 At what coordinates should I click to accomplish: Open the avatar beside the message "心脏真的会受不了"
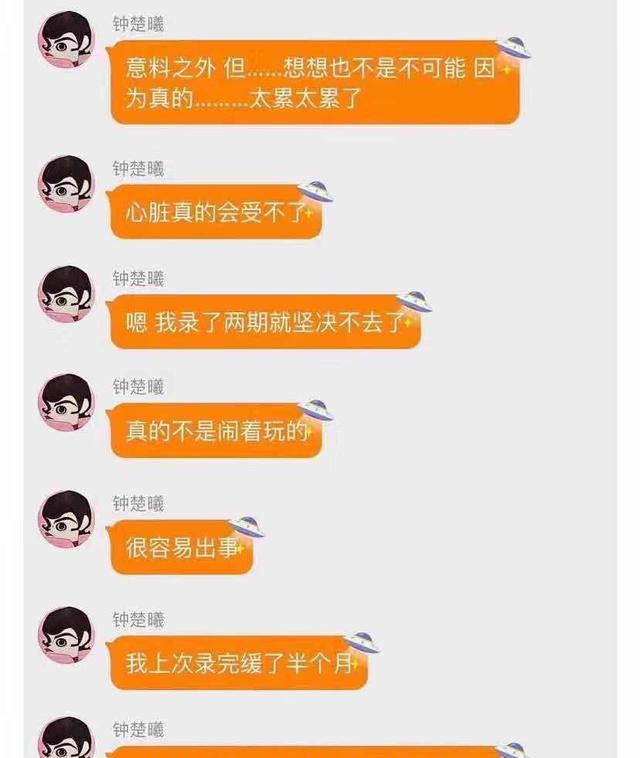(65, 184)
